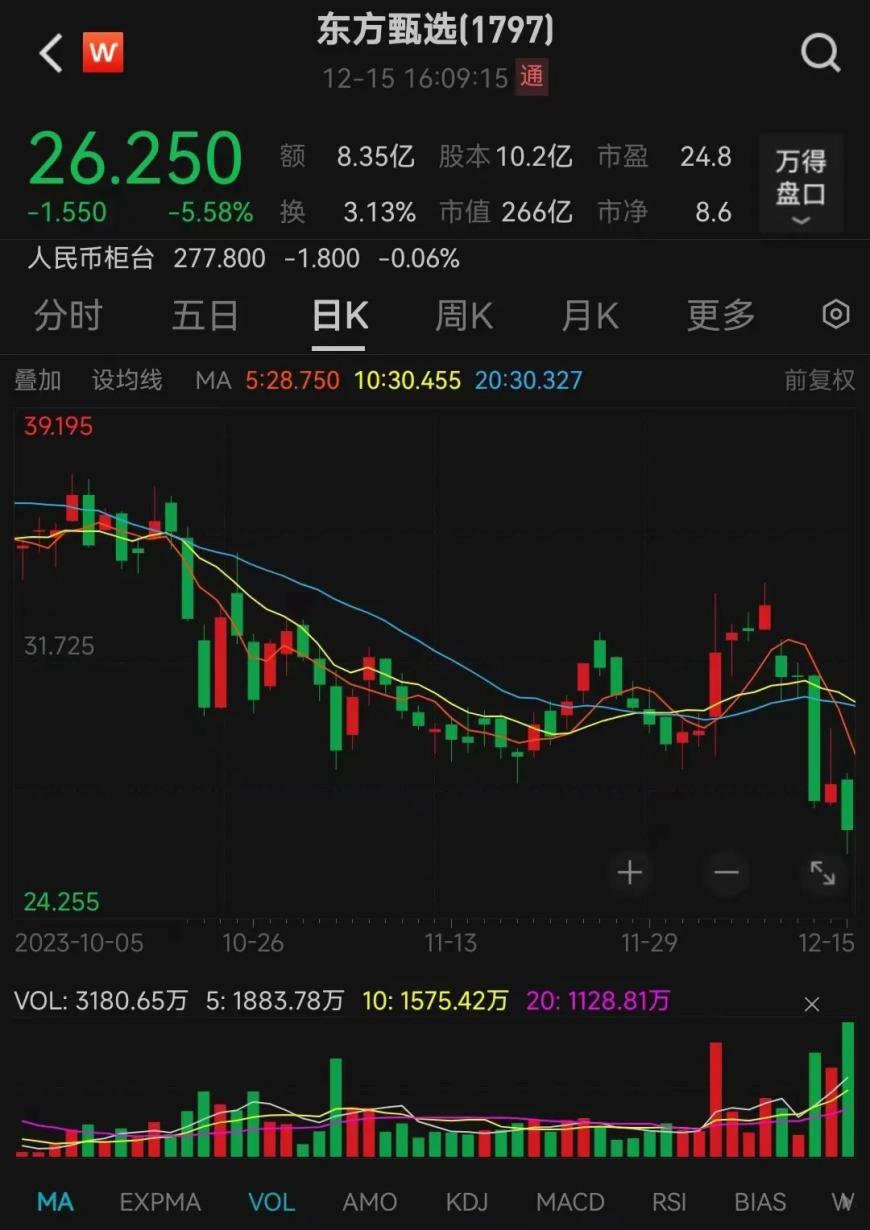Viewport: 870px width, 1230px height.
Task: Expand the 万得盘口 panel
Action: coord(800,184)
